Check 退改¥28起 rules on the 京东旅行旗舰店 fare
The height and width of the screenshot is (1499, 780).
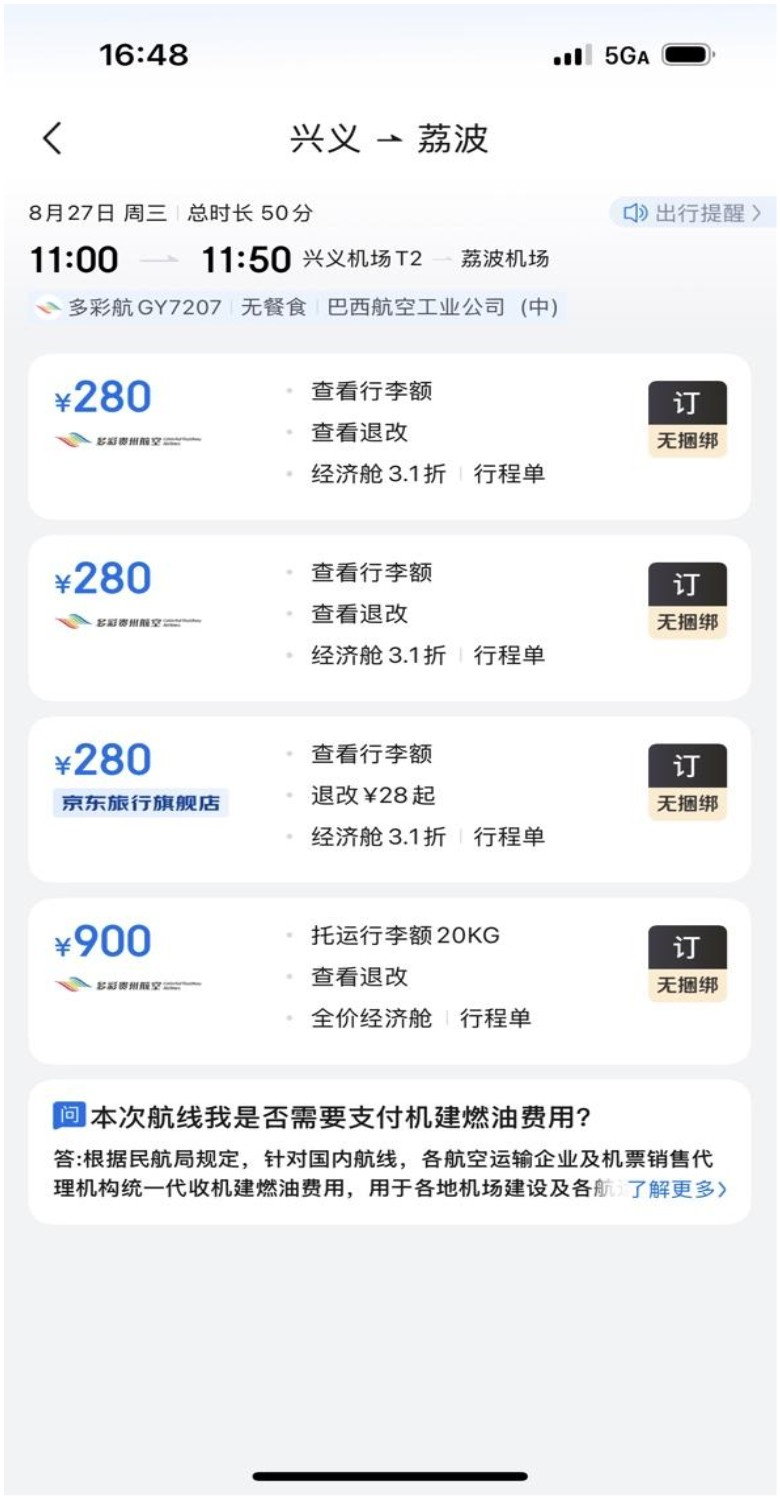[373, 796]
